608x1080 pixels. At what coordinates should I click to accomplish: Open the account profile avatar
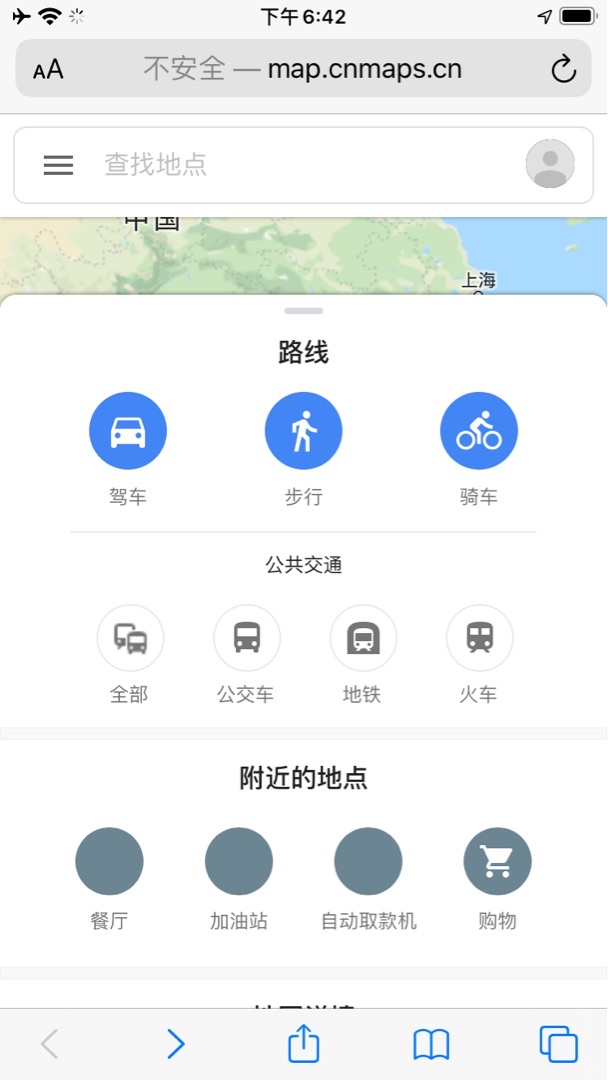[x=550, y=164]
